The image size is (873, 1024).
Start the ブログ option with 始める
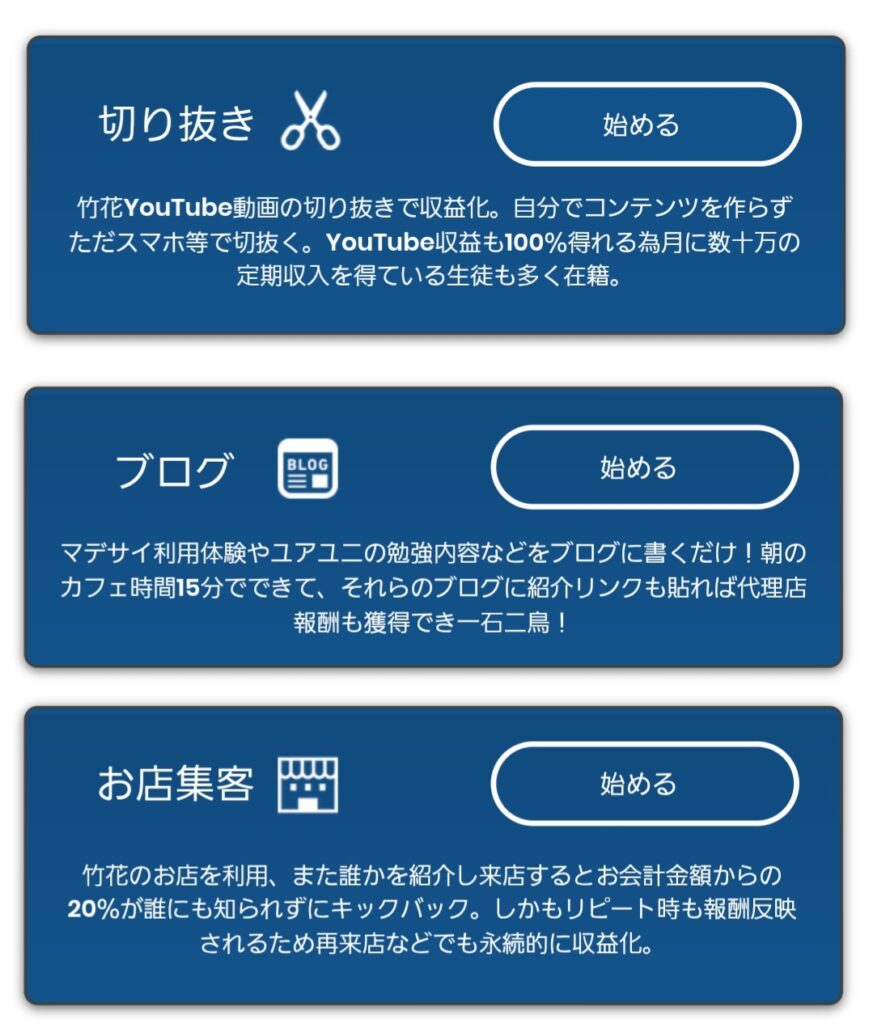click(x=644, y=468)
